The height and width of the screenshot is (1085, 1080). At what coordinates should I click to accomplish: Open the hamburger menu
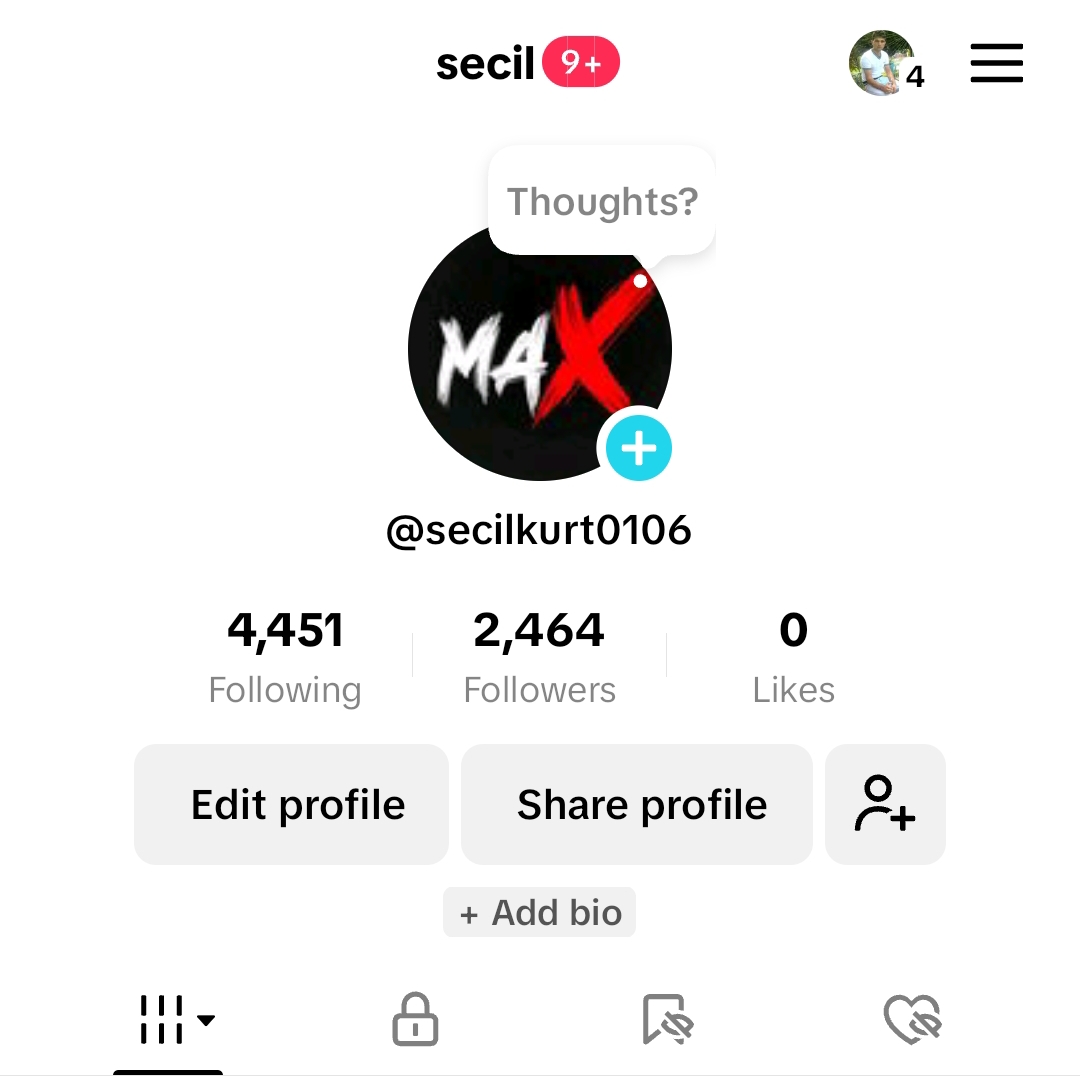point(996,63)
